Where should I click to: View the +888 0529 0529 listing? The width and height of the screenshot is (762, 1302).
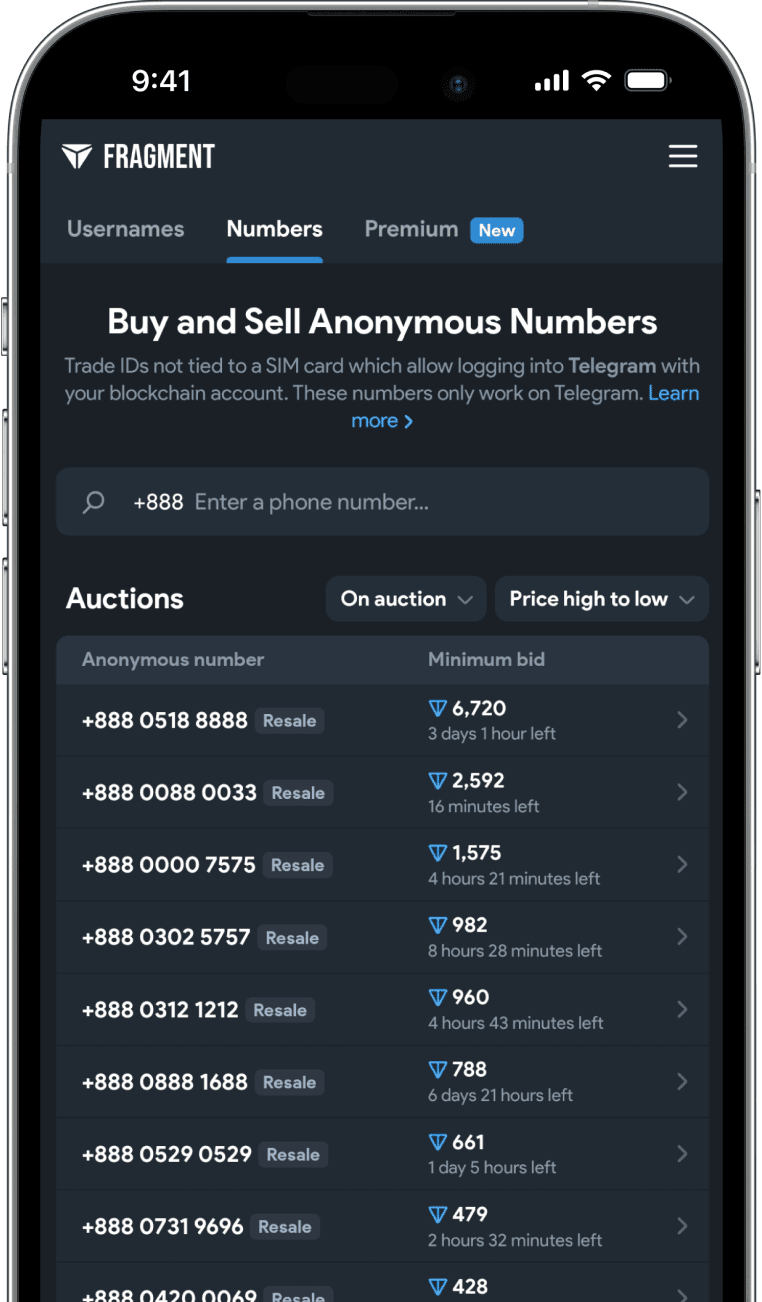click(382, 1154)
